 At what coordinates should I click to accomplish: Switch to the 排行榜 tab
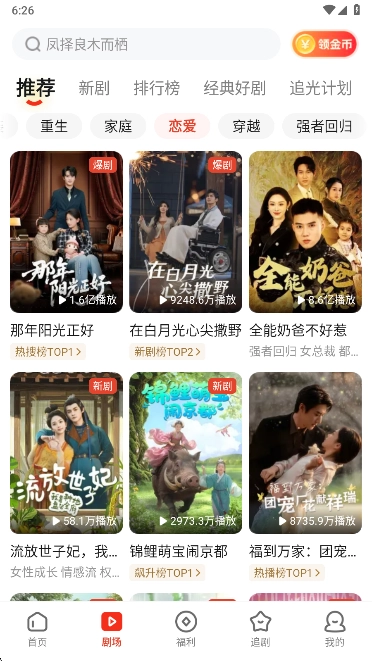156,89
